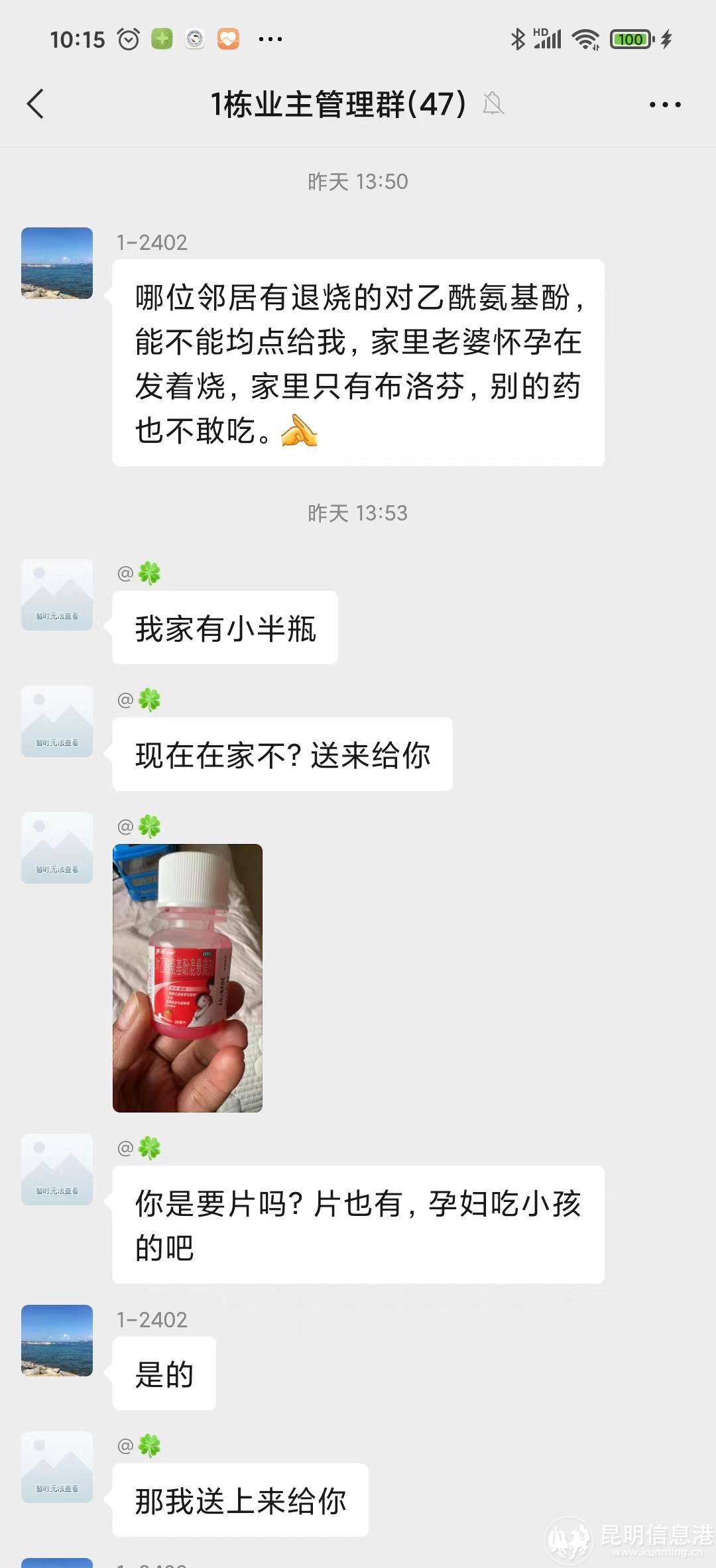Open sender avatar next to 我家有小半瓶
This screenshot has width=716, height=1568.
(x=57, y=595)
